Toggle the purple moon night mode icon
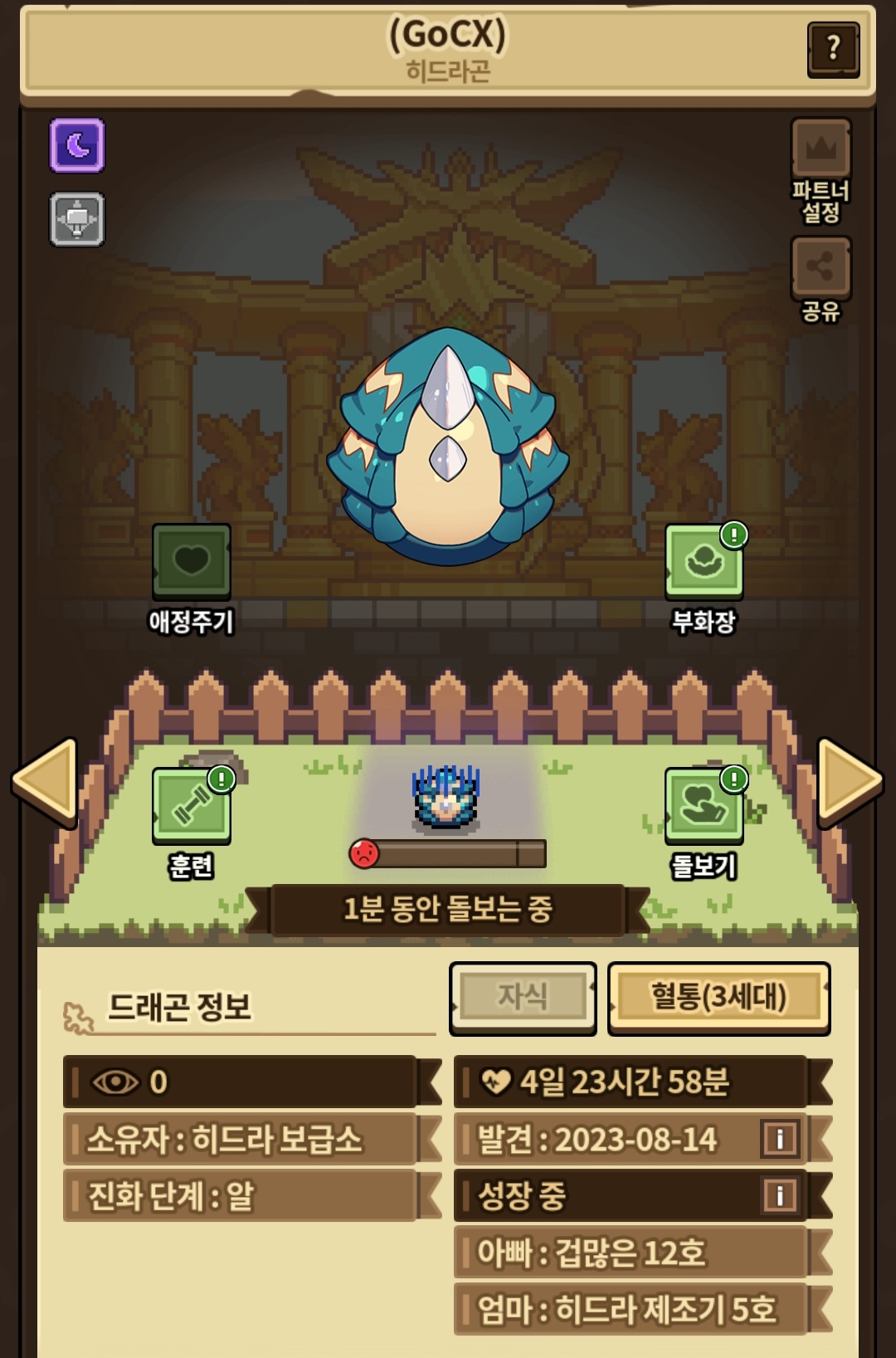896x1358 pixels. 77,145
